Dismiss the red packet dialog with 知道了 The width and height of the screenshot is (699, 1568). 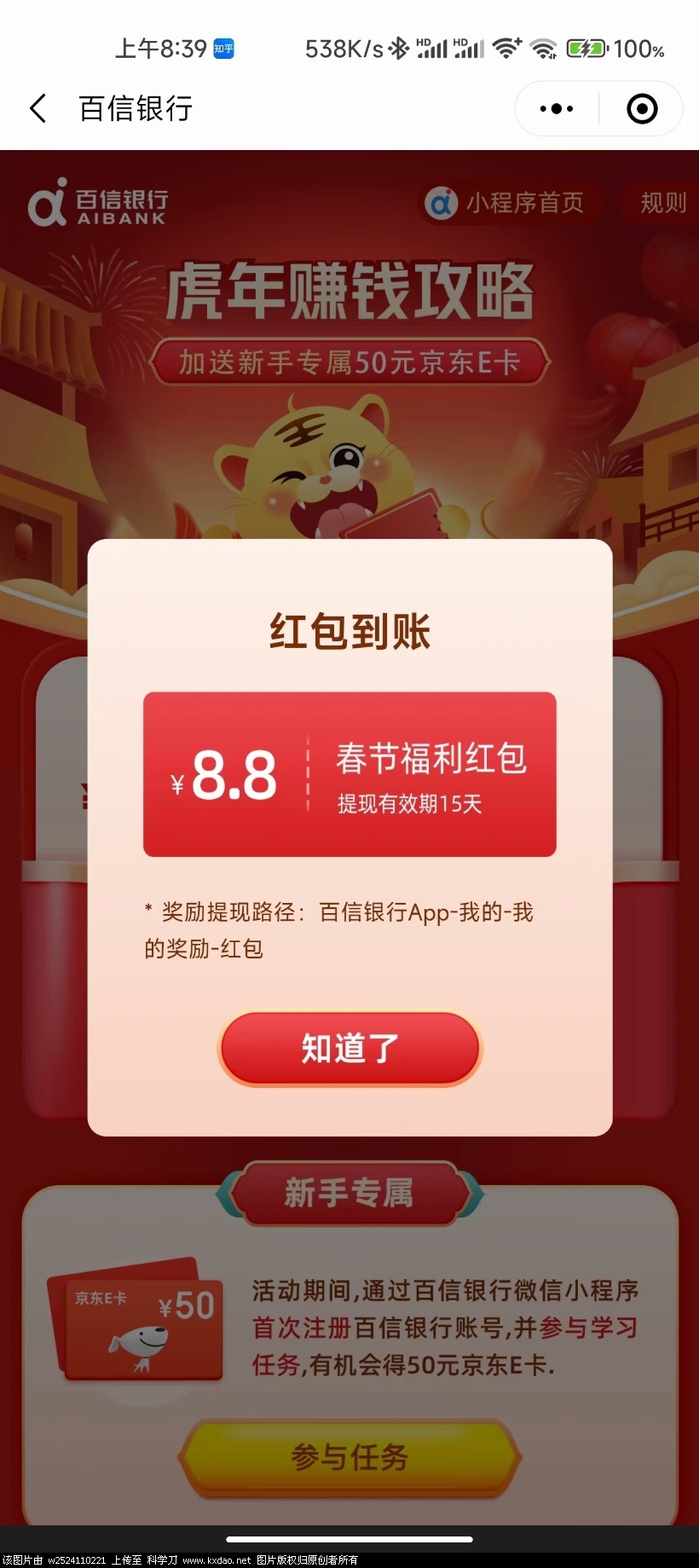pos(349,1049)
